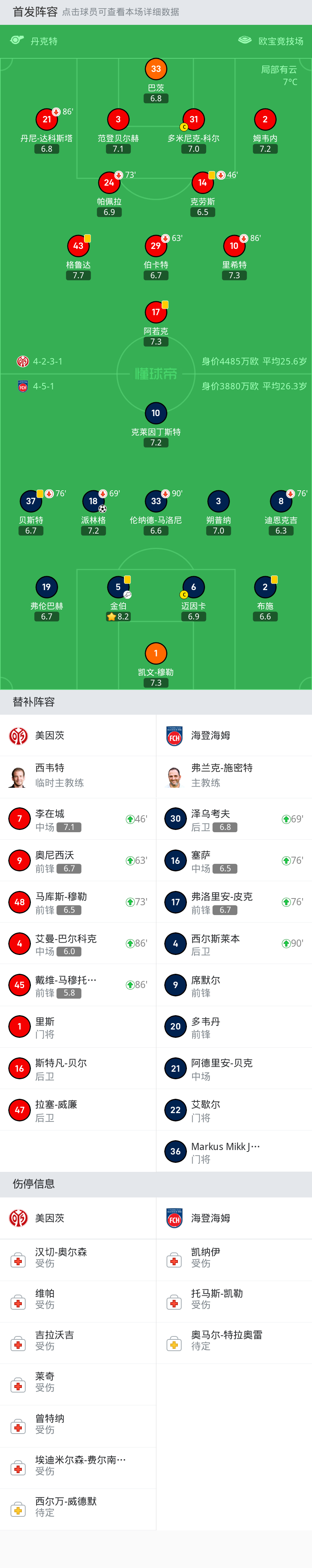Open 克莱因丁斯特 number 10 stats
Image resolution: width=312 pixels, height=1568 pixels.
(x=156, y=414)
